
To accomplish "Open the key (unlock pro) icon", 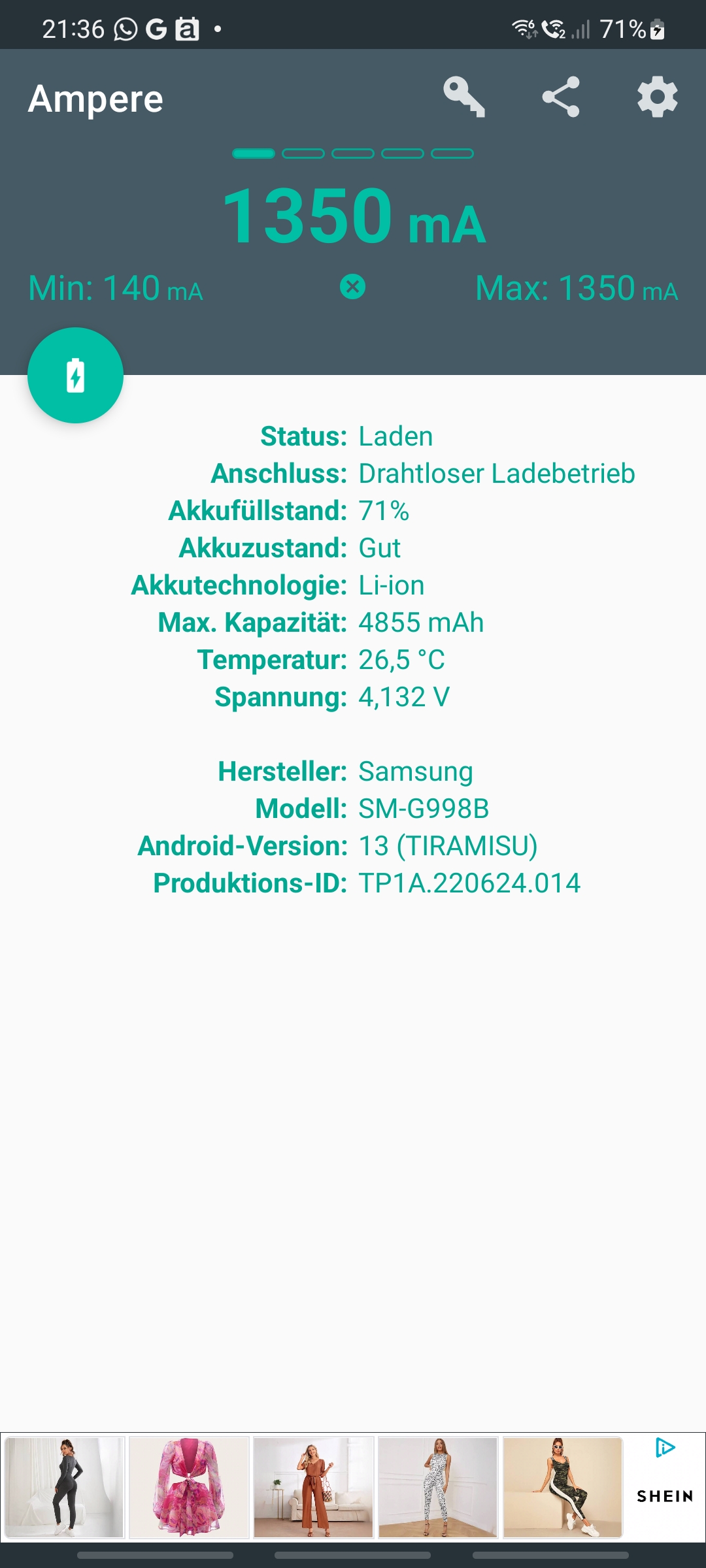I will coord(463,97).
